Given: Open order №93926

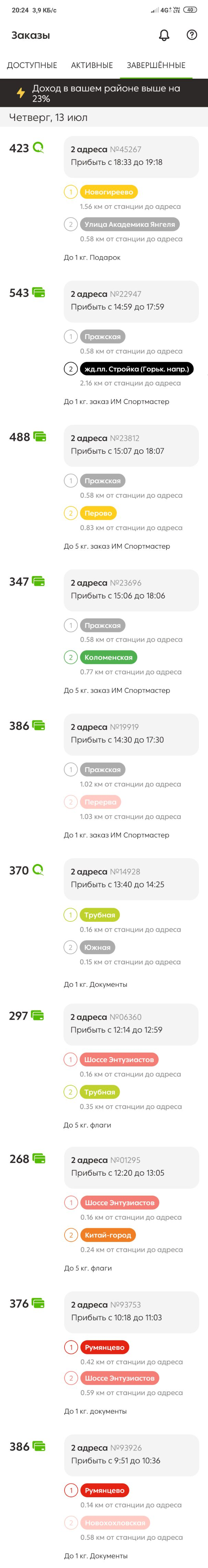Looking at the screenshot, I should coord(131,1454).
